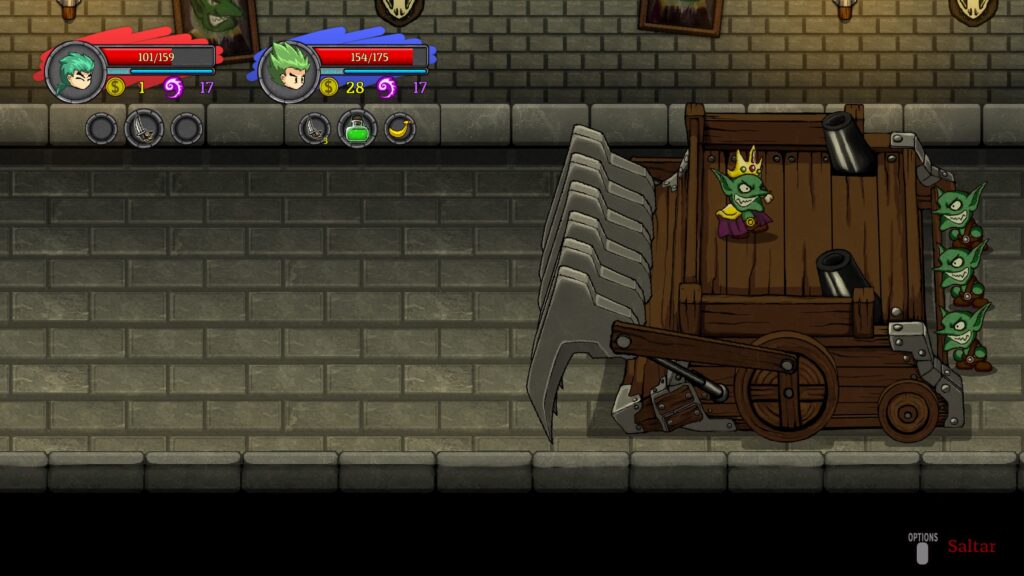Image resolution: width=1024 pixels, height=576 pixels.
Task: Skip the cutscene with Saltar
Action: (970, 546)
